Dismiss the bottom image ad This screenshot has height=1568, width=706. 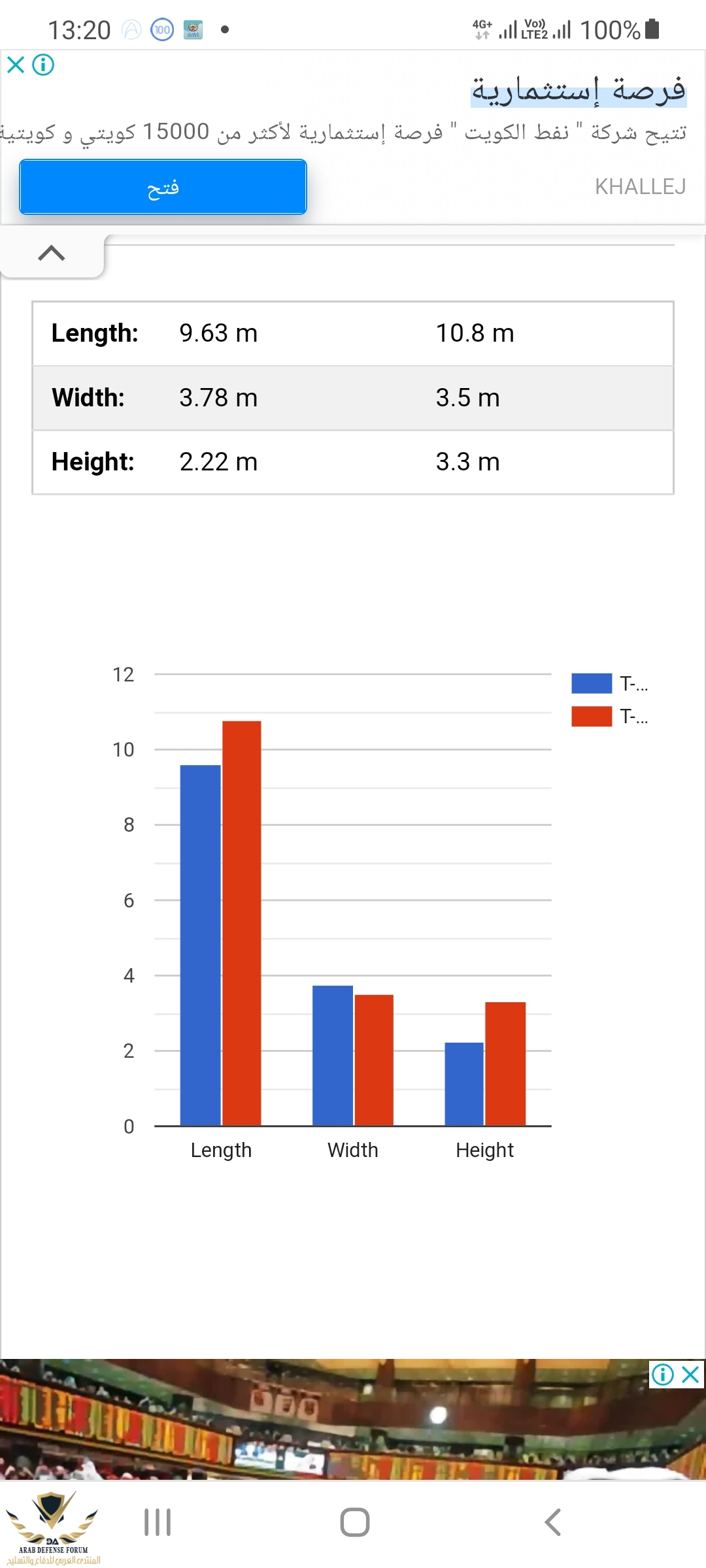tap(691, 1375)
